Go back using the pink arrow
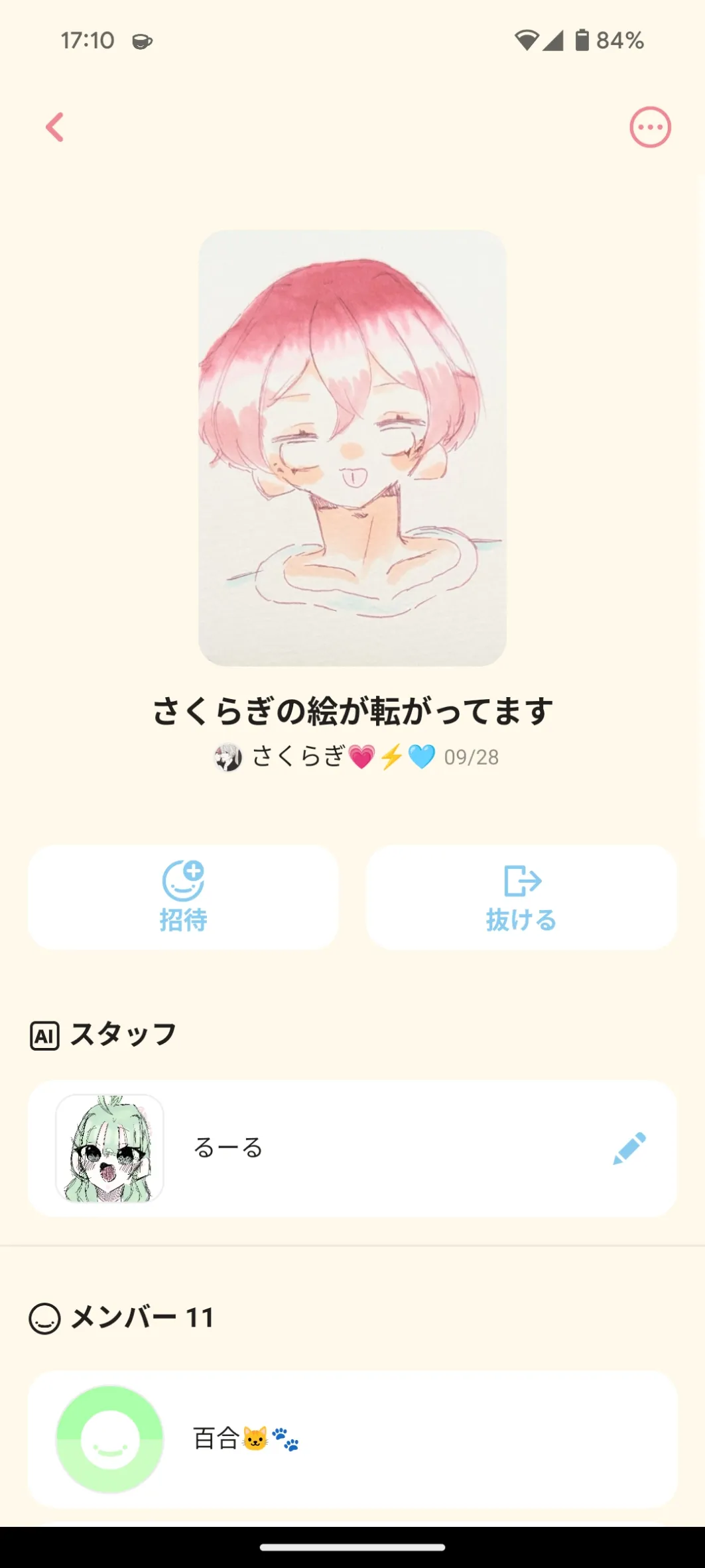The width and height of the screenshot is (705, 1568). (55, 127)
